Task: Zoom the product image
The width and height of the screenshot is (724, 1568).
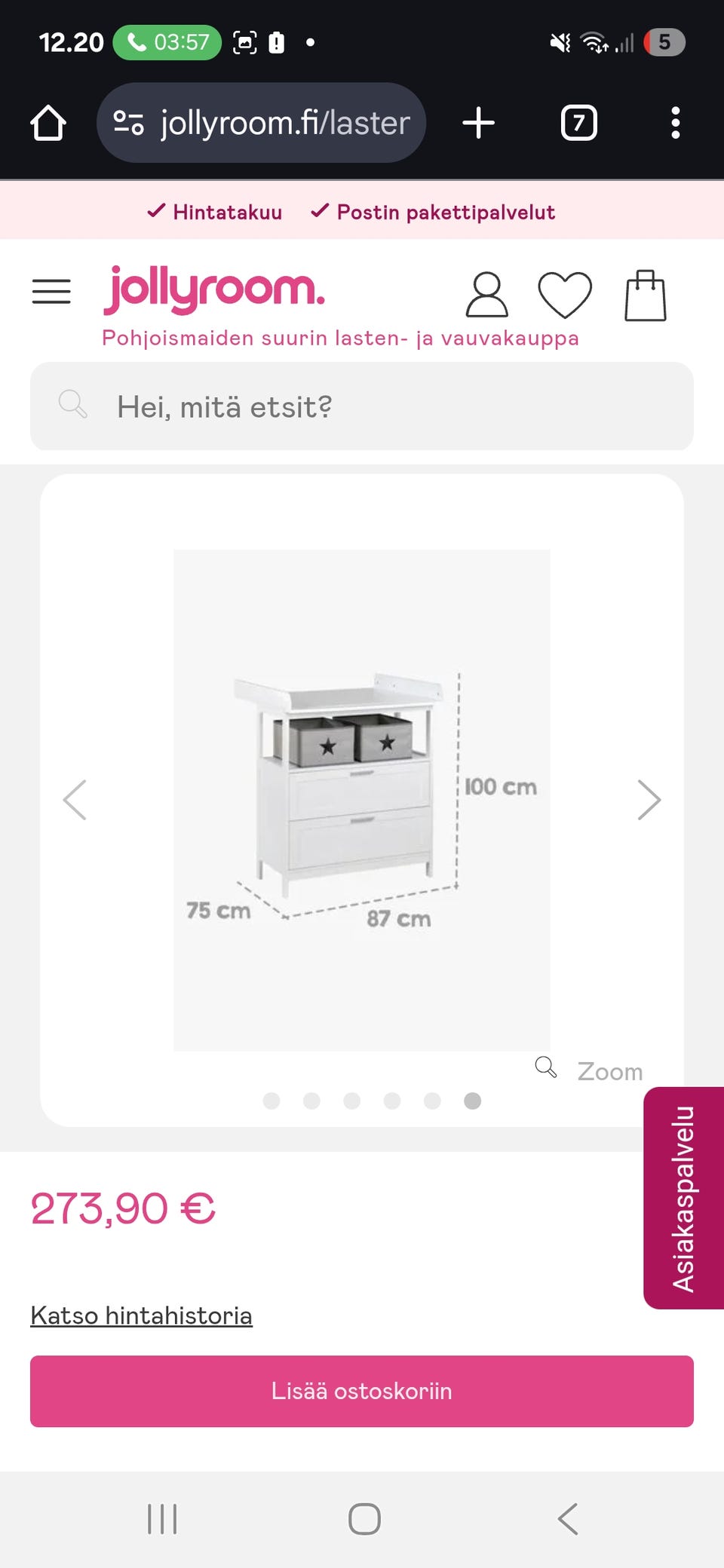Action: (589, 1070)
